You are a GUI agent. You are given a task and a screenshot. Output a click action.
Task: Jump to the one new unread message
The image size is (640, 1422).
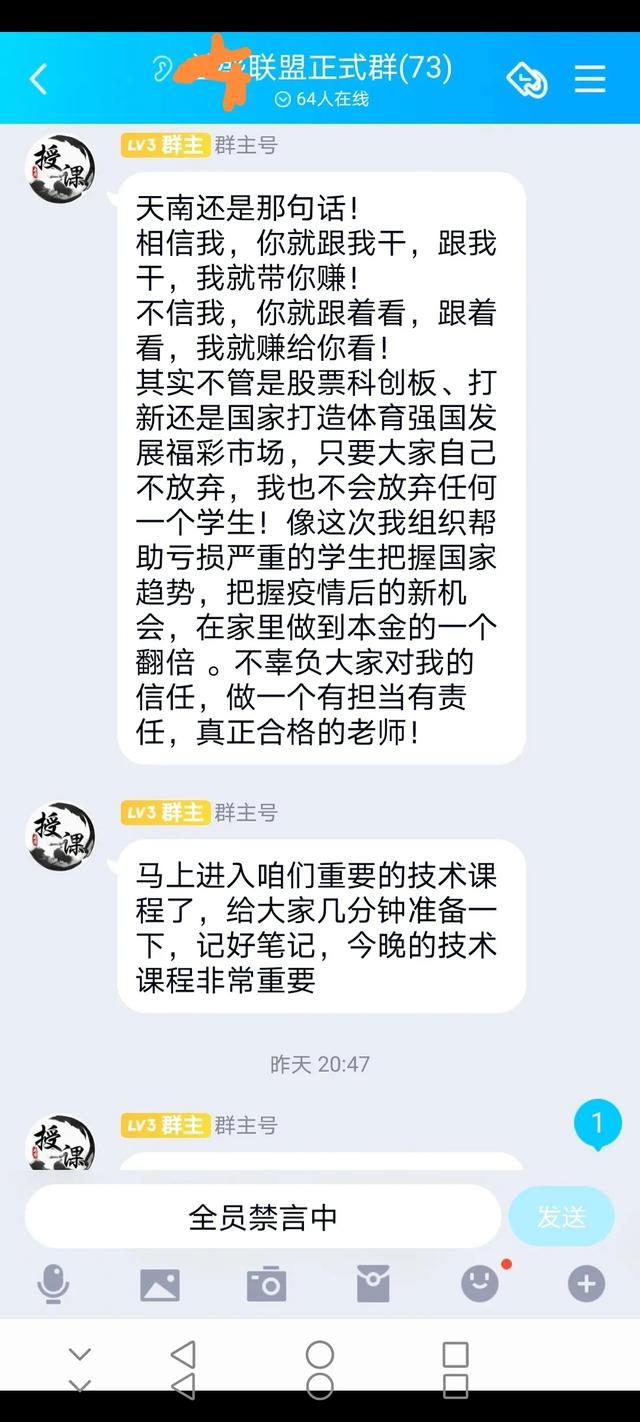pyautogui.click(x=597, y=1123)
